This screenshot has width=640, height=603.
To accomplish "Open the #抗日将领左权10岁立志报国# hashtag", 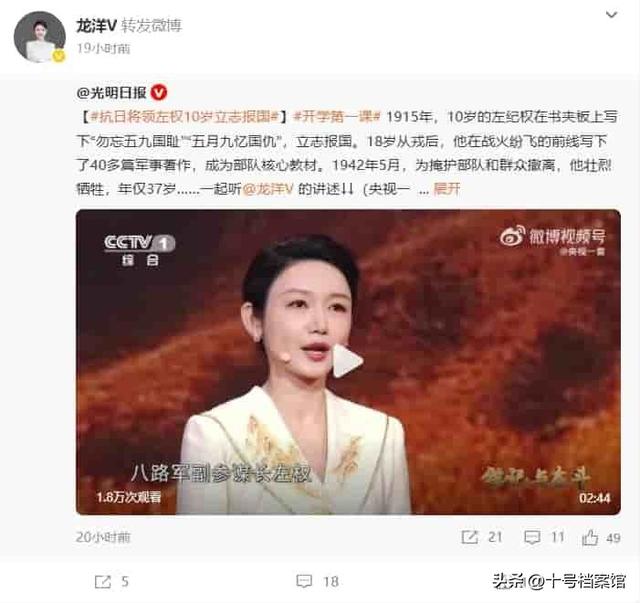I will pyautogui.click(x=183, y=116).
